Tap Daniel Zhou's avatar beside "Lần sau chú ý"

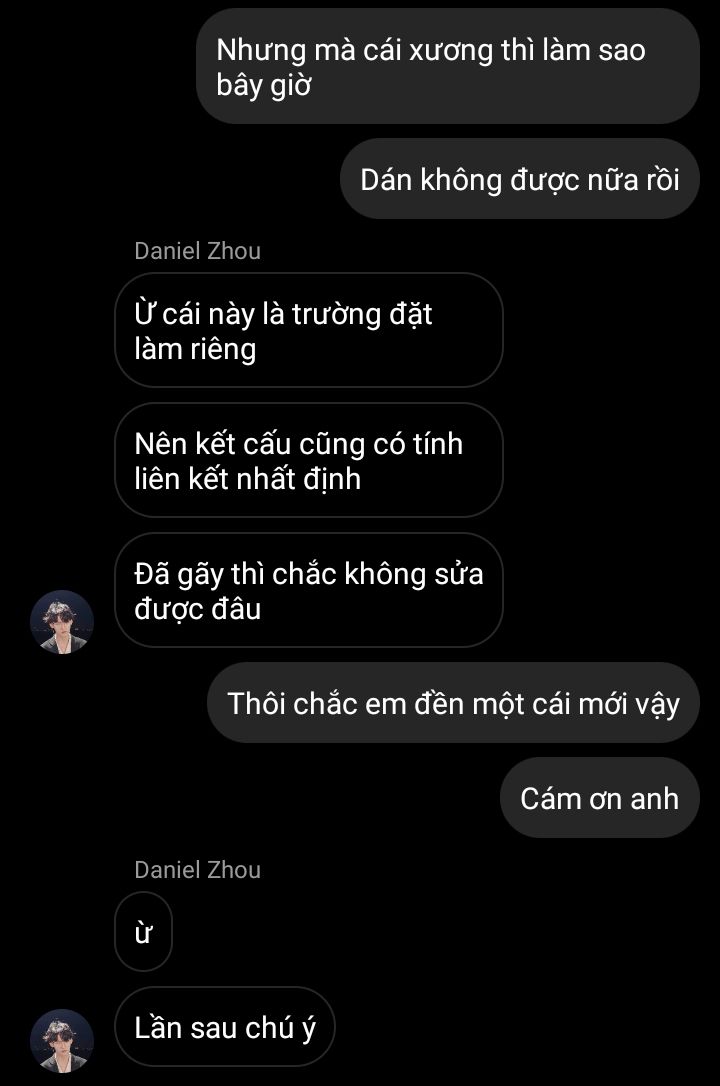tap(62, 1040)
